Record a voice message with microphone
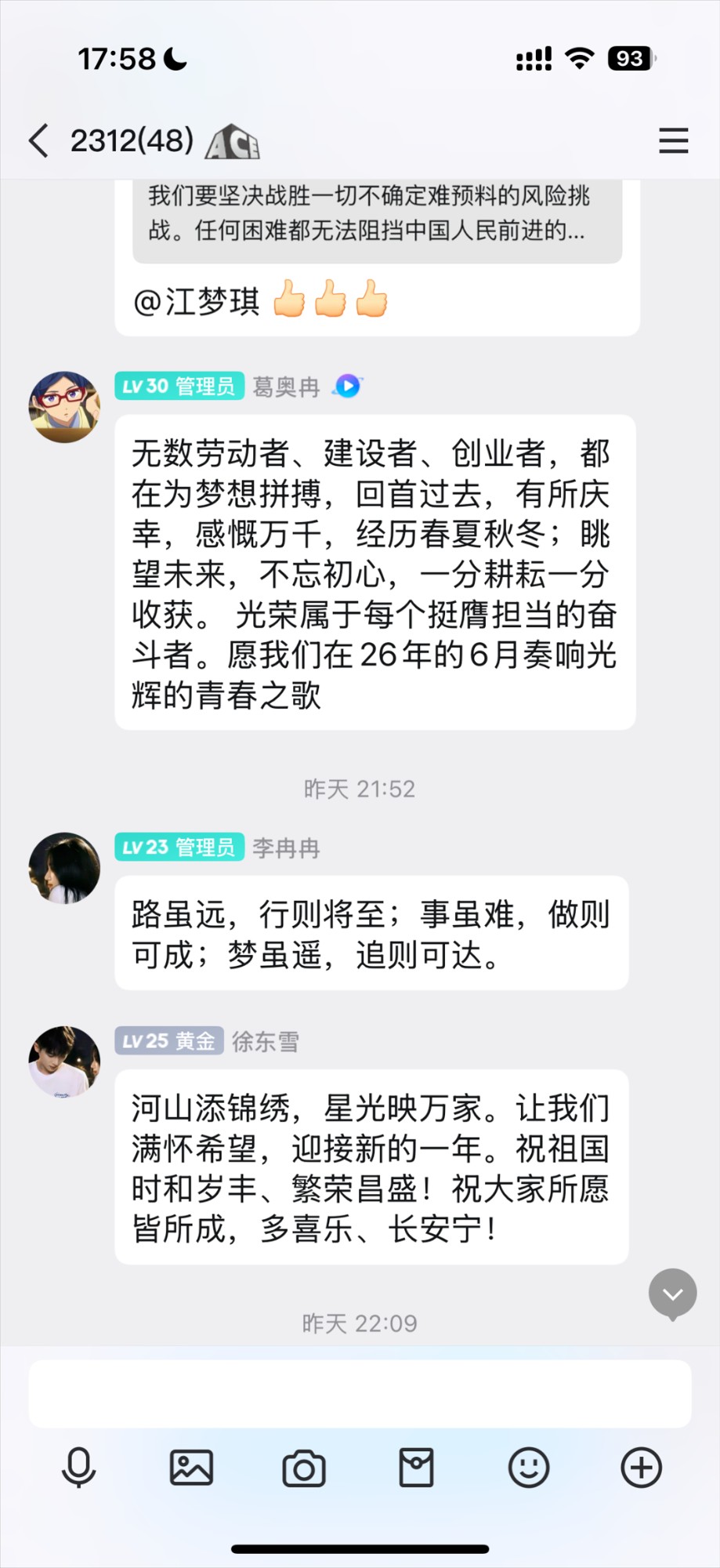The width and height of the screenshot is (720, 1568). click(78, 1468)
